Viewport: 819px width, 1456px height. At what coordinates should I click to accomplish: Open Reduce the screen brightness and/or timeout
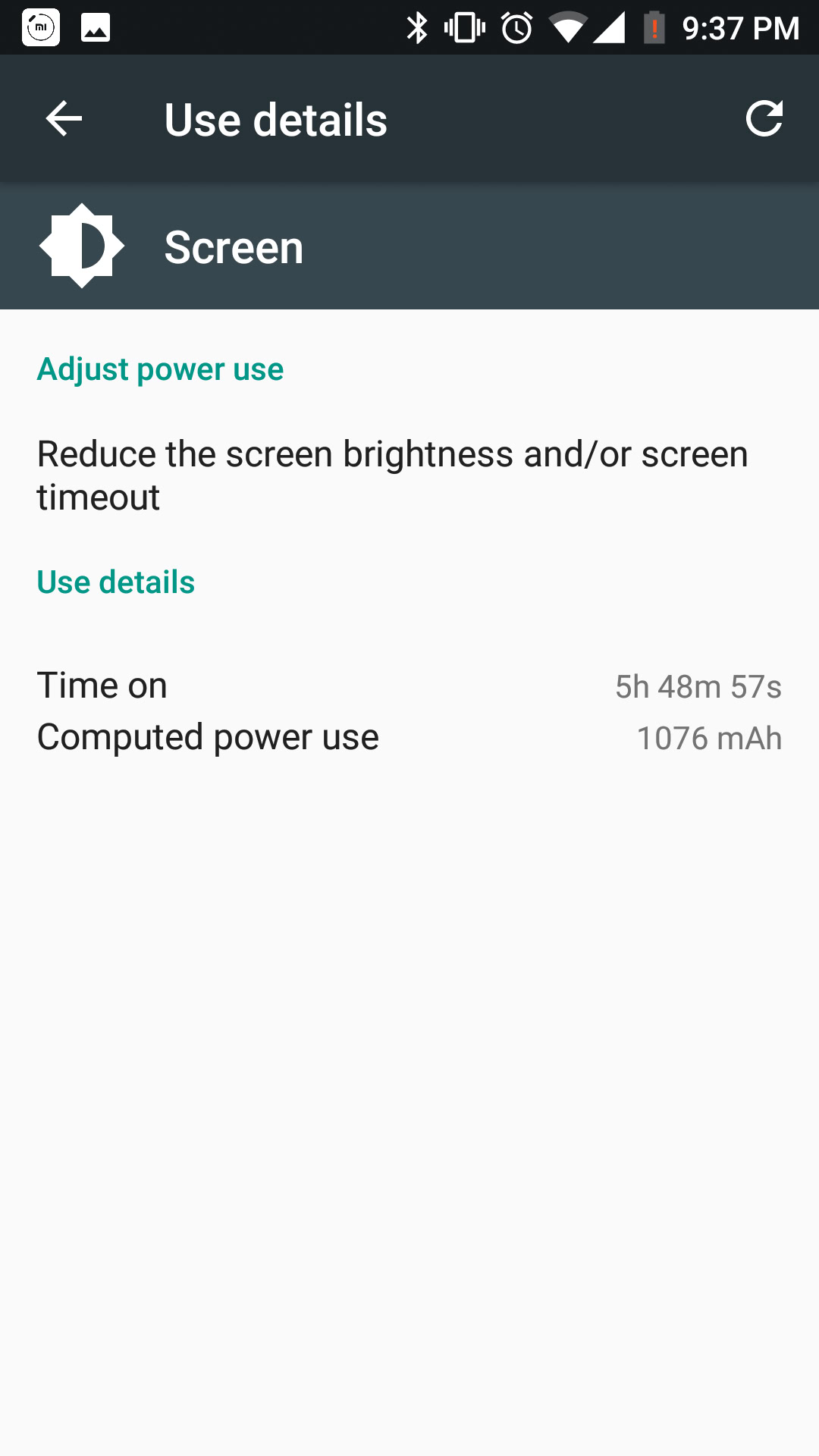(393, 475)
